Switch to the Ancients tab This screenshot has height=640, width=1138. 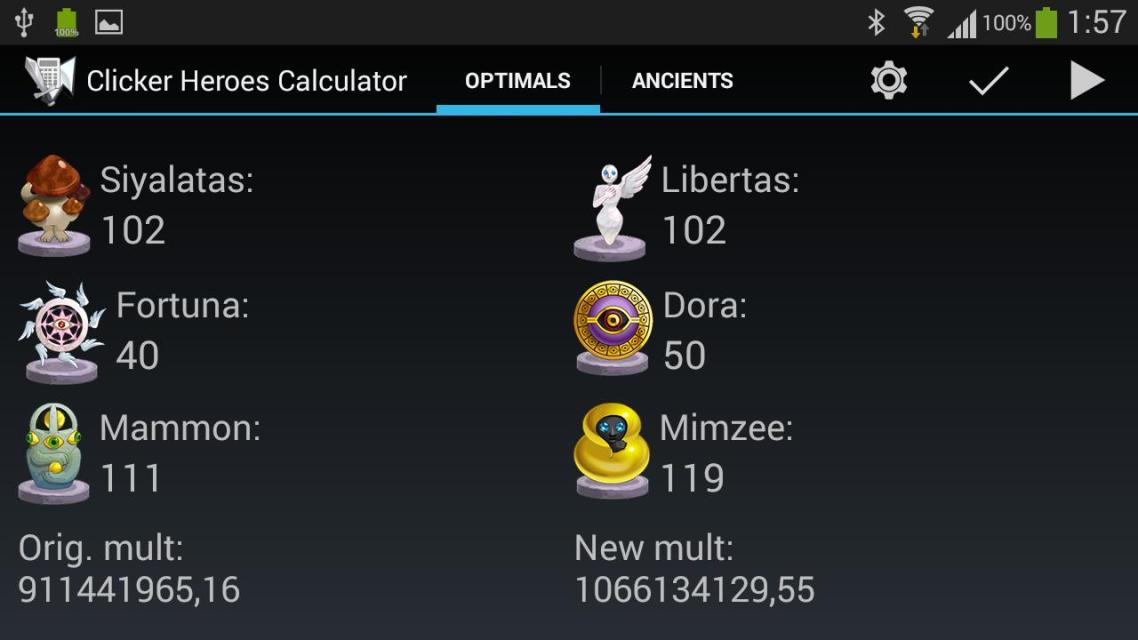pyautogui.click(x=682, y=81)
